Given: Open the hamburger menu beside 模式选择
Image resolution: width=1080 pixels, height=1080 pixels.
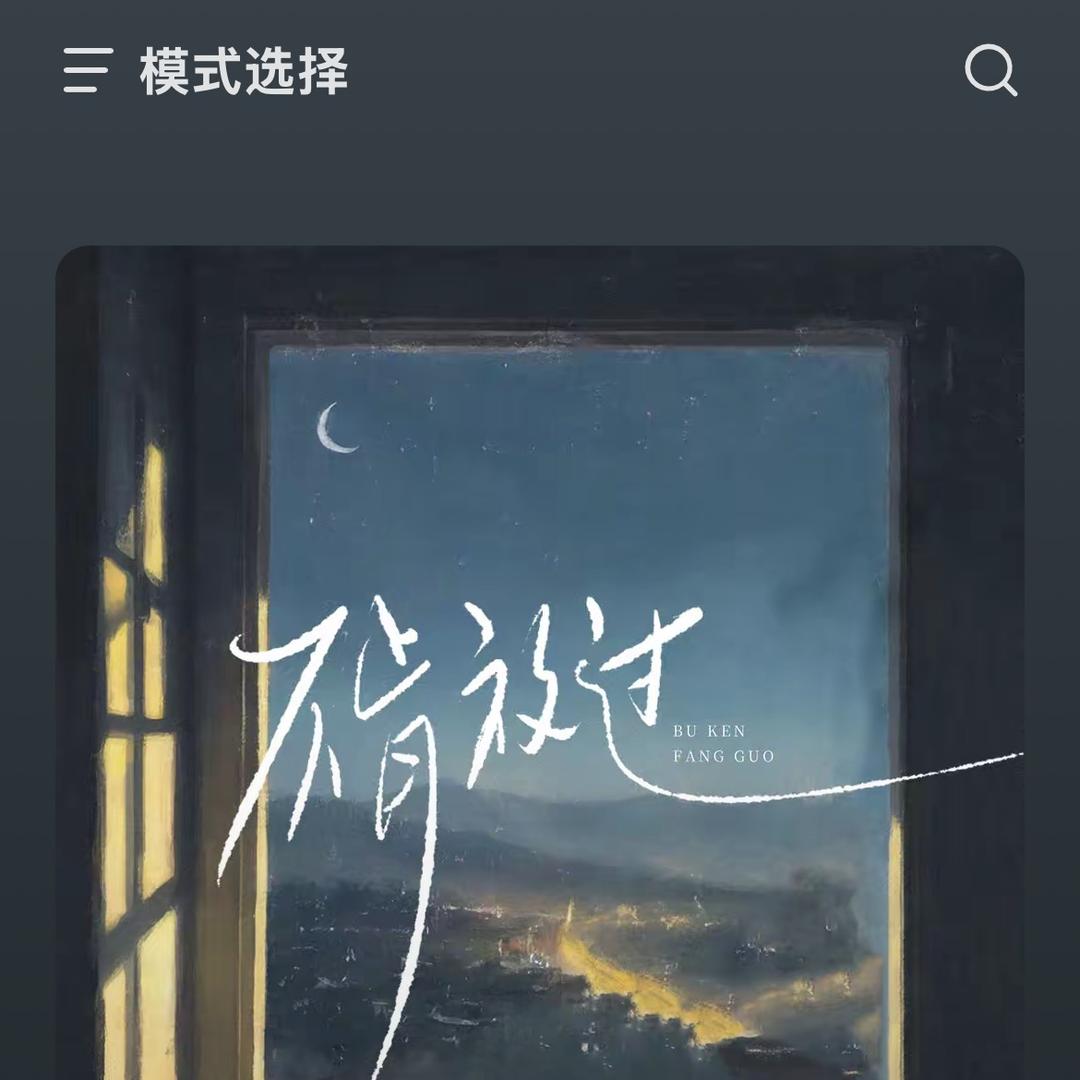Looking at the screenshot, I should tap(87, 71).
